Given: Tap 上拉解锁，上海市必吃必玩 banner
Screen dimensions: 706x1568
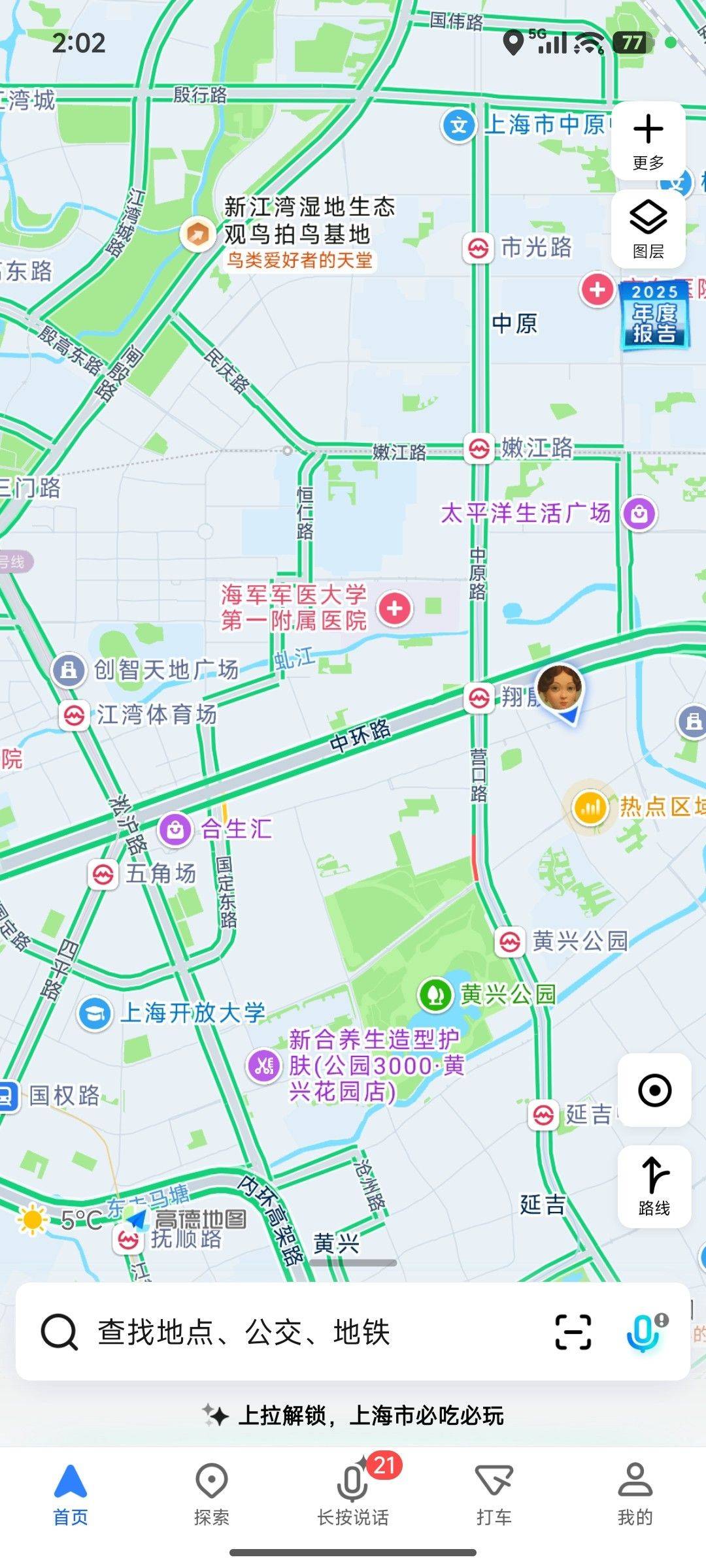Looking at the screenshot, I should [353, 1415].
